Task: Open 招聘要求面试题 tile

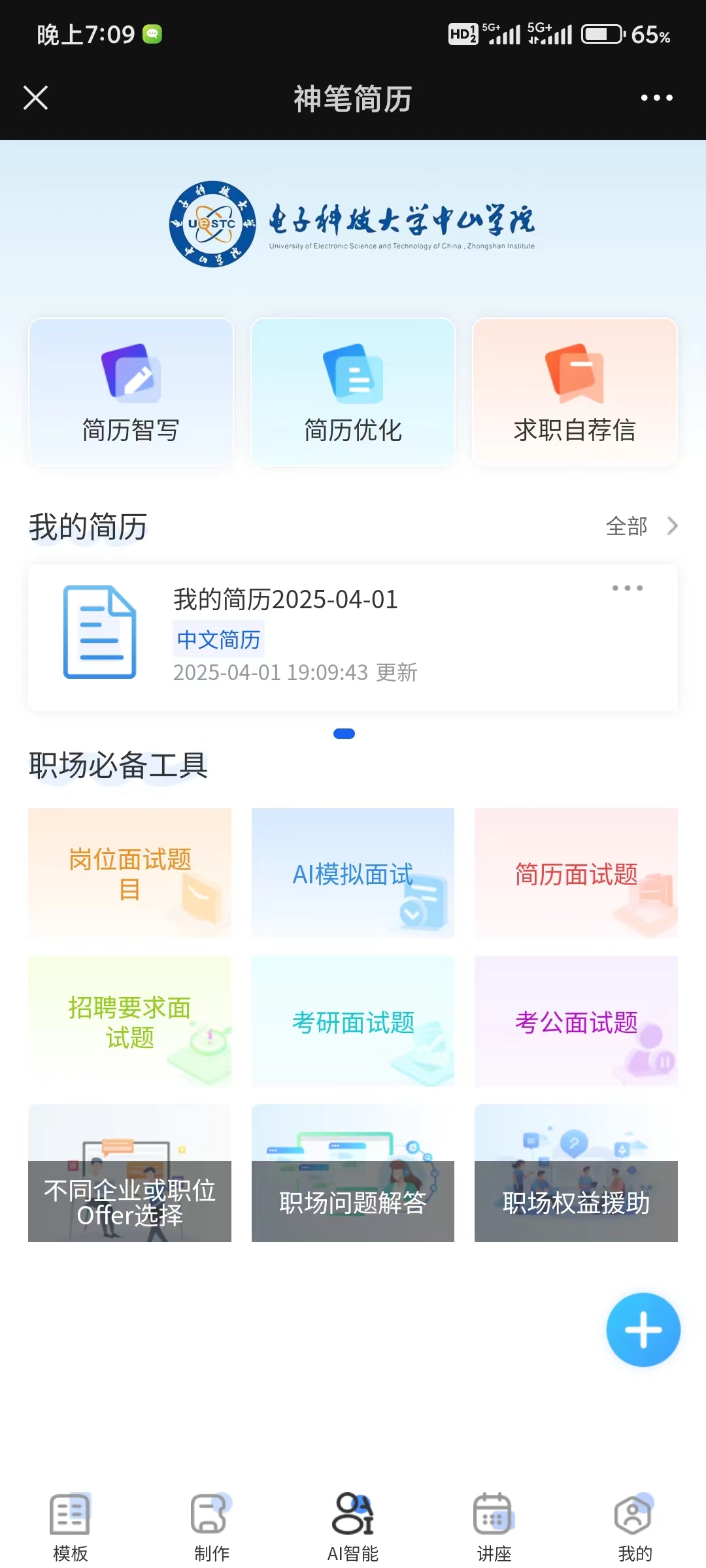Action: (129, 1021)
